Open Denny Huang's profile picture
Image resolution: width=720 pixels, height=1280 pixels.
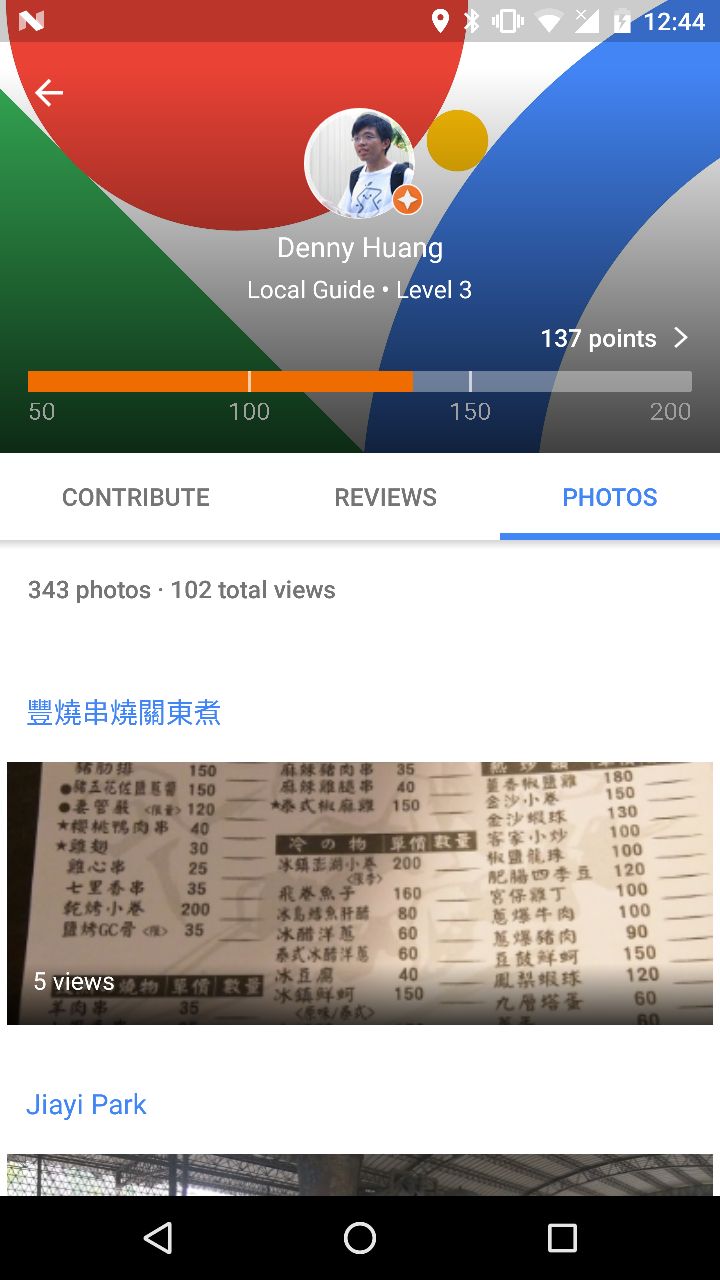(x=359, y=163)
